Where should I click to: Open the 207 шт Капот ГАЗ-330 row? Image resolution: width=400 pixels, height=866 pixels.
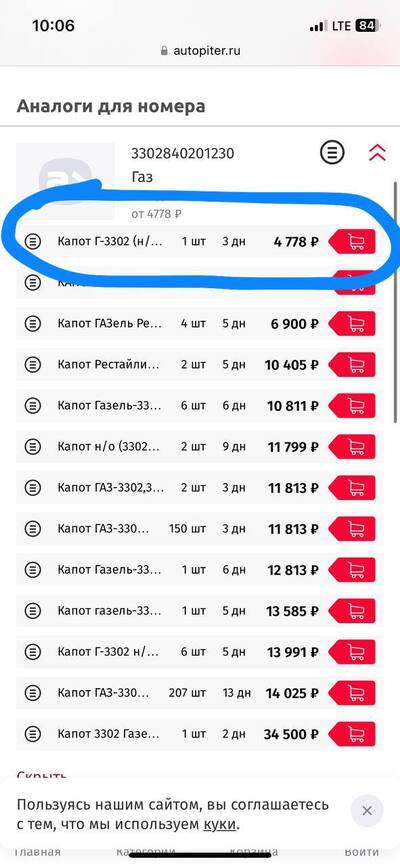(199, 693)
